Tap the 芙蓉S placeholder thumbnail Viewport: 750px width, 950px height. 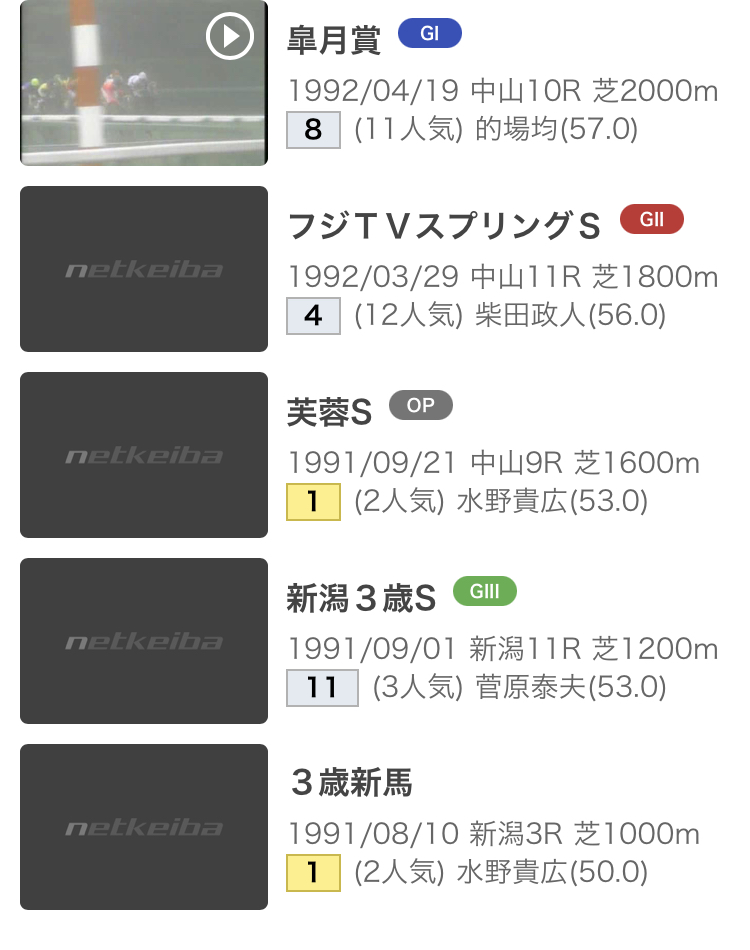tap(144, 455)
